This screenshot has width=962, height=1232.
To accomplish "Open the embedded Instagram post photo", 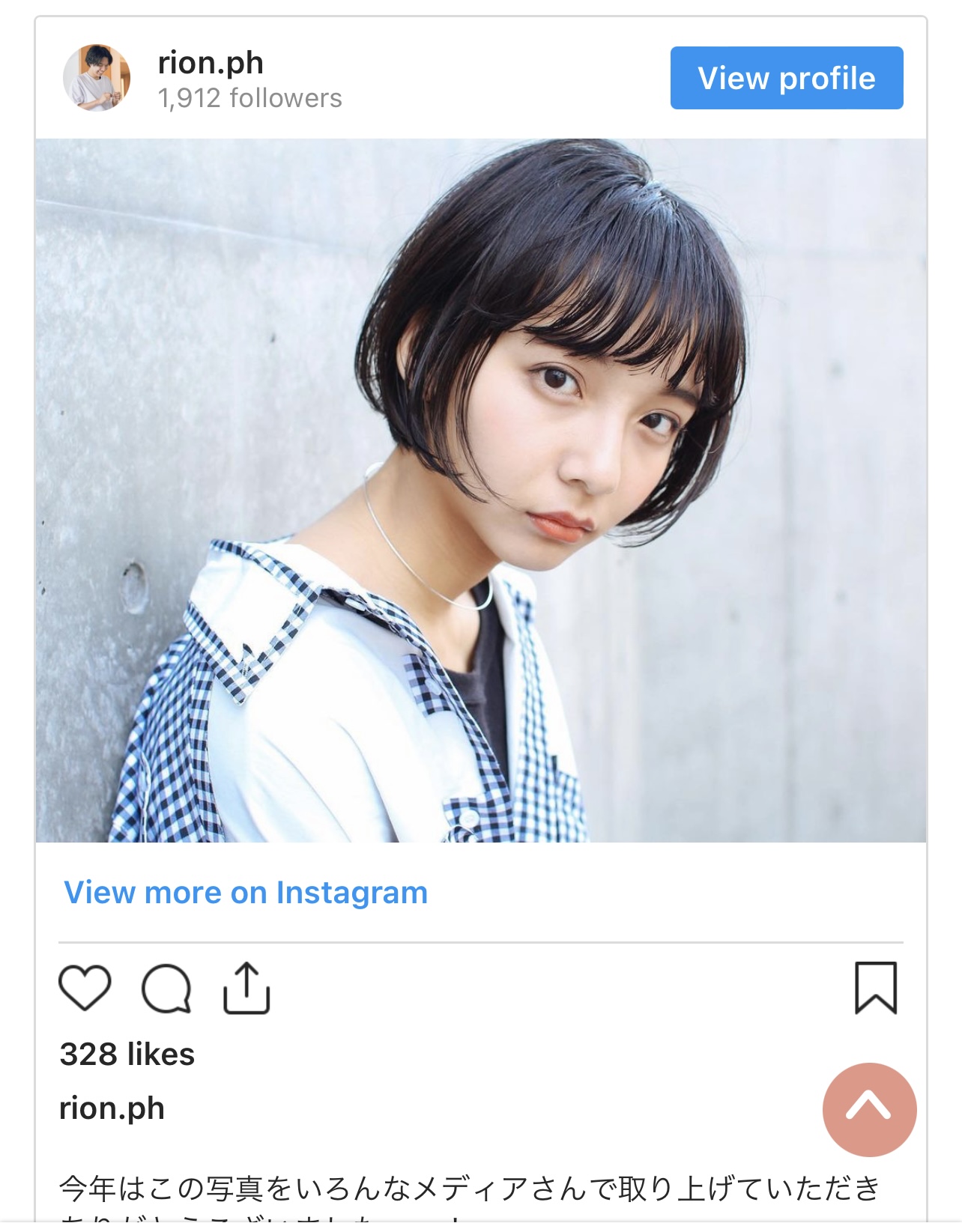I will [x=480, y=490].
